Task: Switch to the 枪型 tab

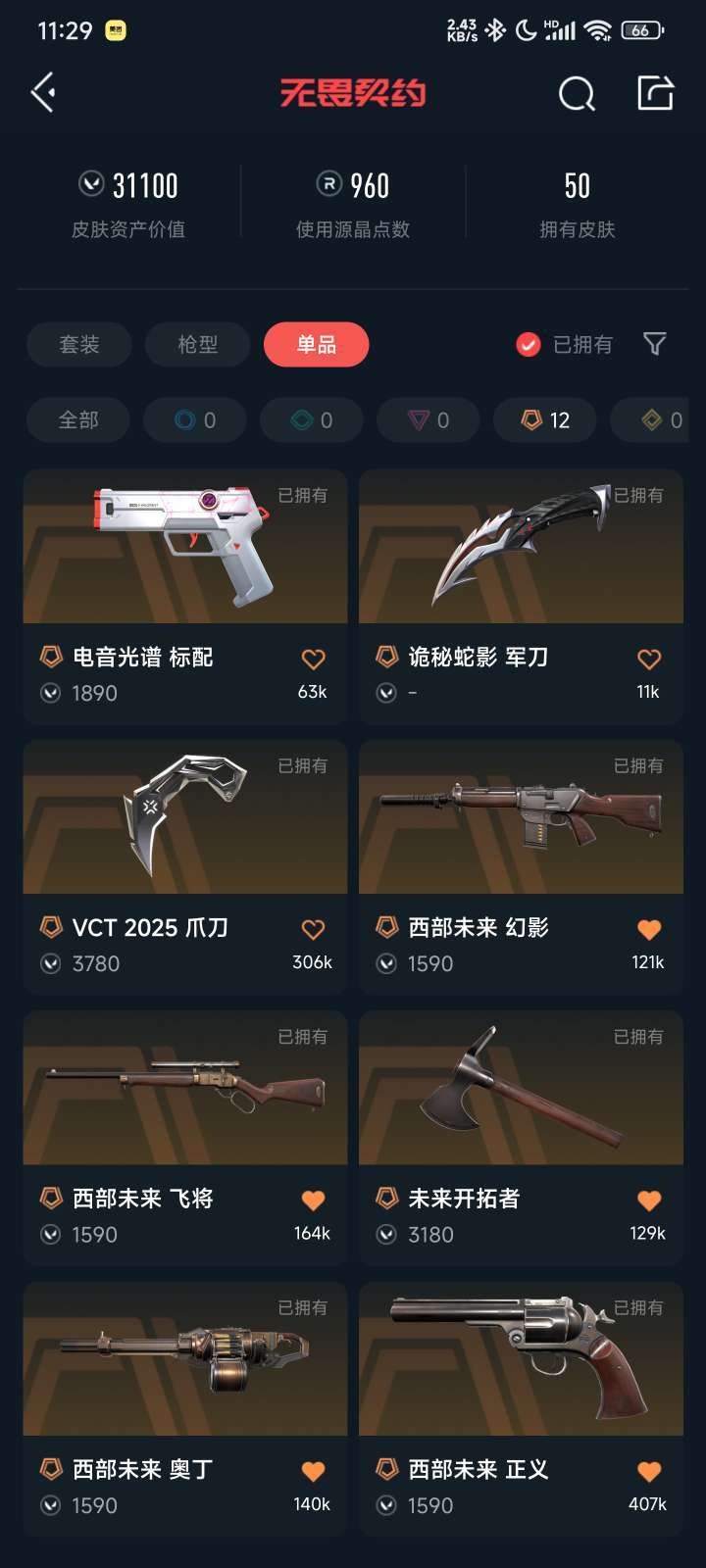Action: [x=198, y=344]
